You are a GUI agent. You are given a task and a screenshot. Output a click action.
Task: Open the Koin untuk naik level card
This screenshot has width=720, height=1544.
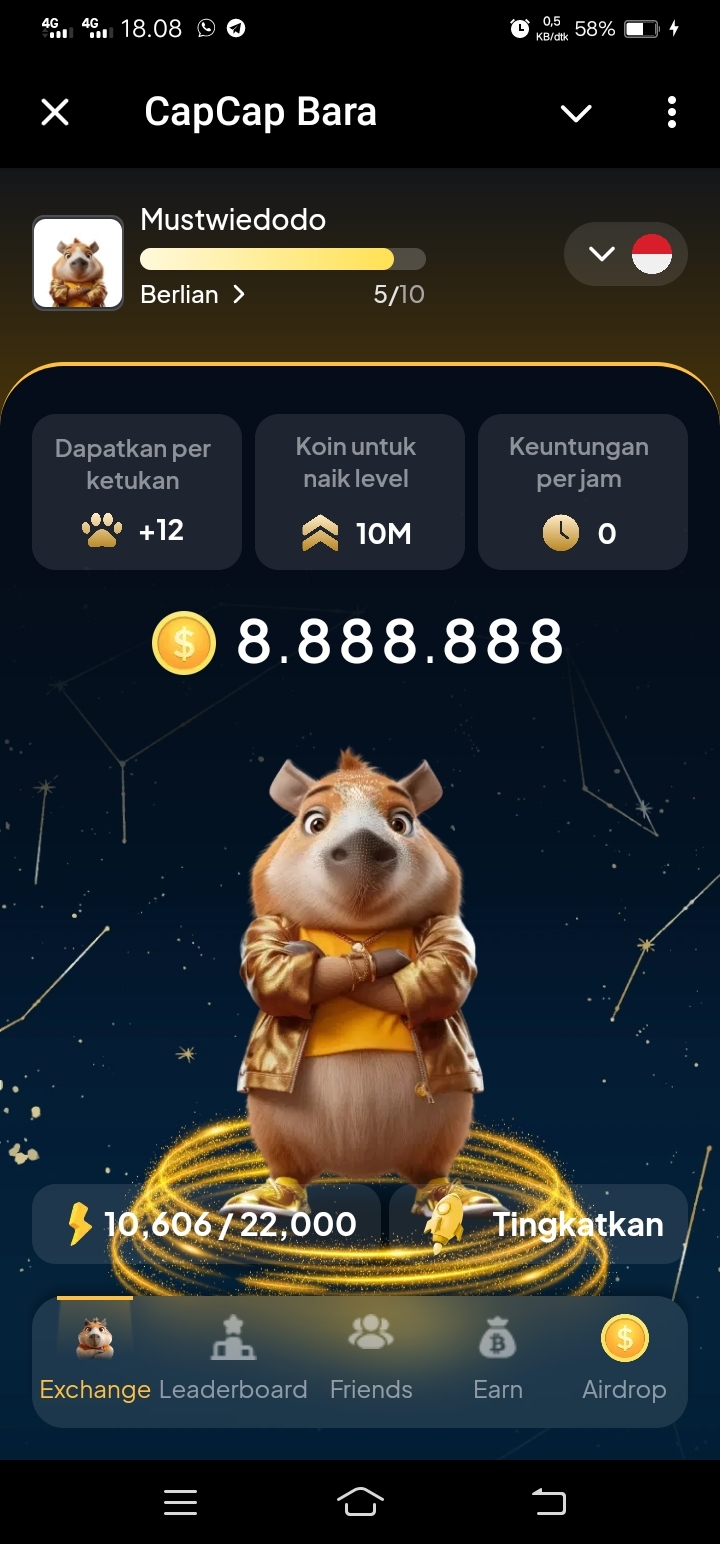click(x=359, y=492)
